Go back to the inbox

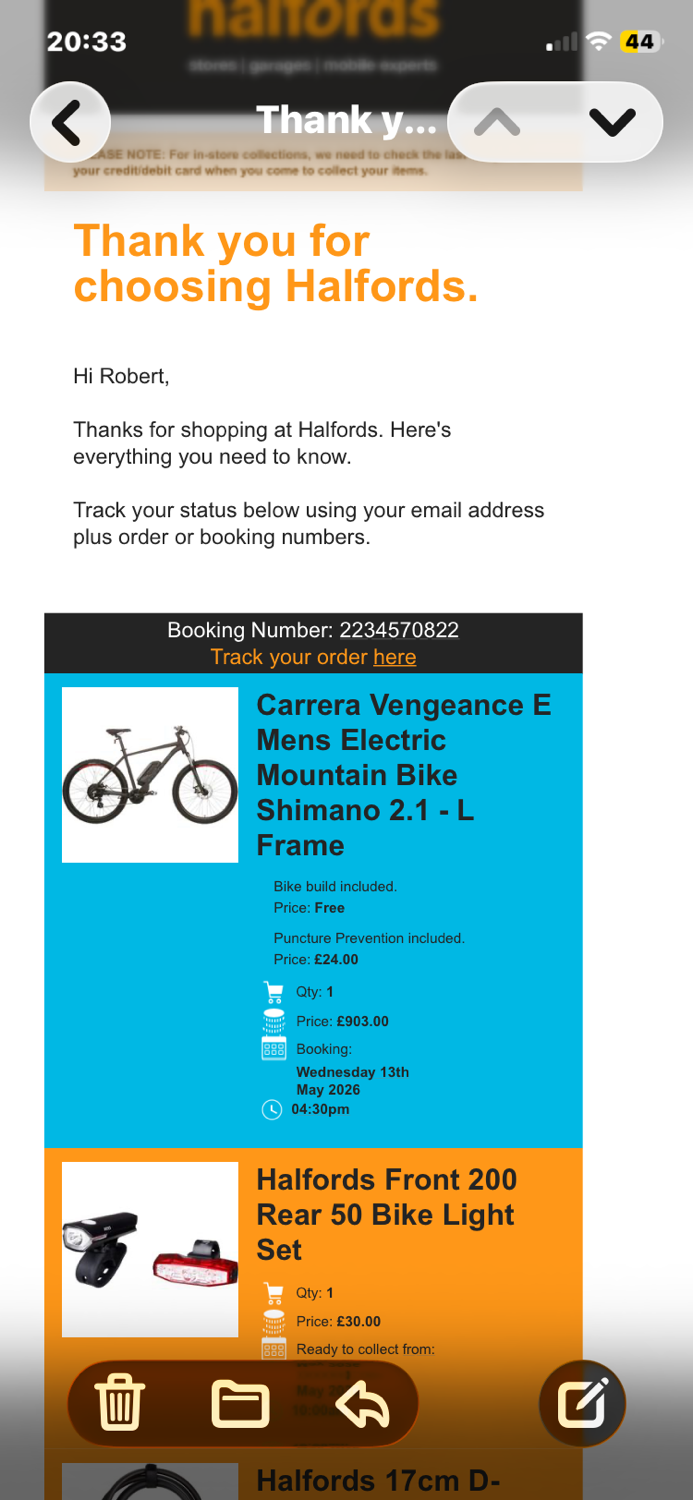(x=69, y=122)
